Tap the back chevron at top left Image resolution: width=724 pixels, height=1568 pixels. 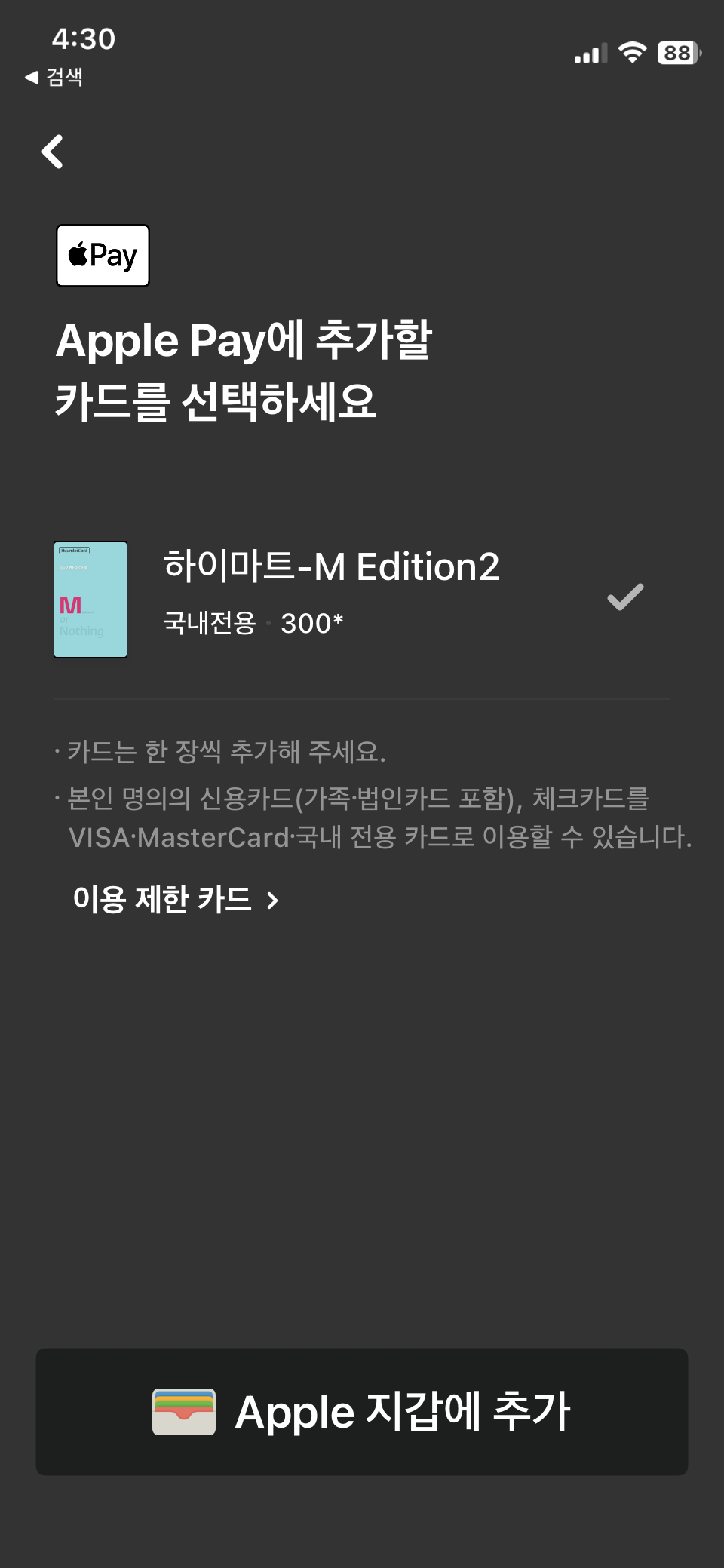(x=53, y=151)
